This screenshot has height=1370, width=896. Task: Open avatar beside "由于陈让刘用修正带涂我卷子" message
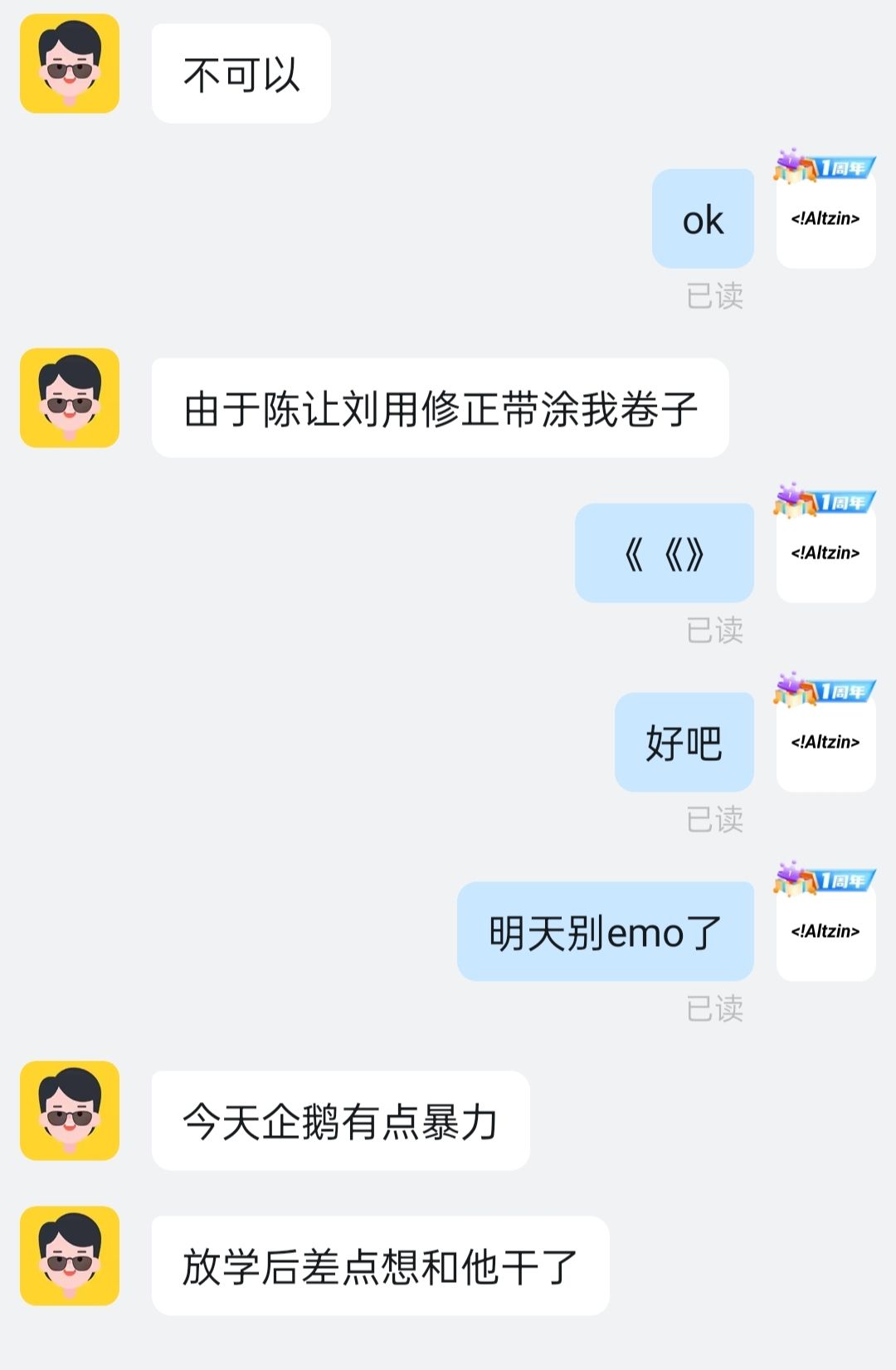click(x=70, y=397)
